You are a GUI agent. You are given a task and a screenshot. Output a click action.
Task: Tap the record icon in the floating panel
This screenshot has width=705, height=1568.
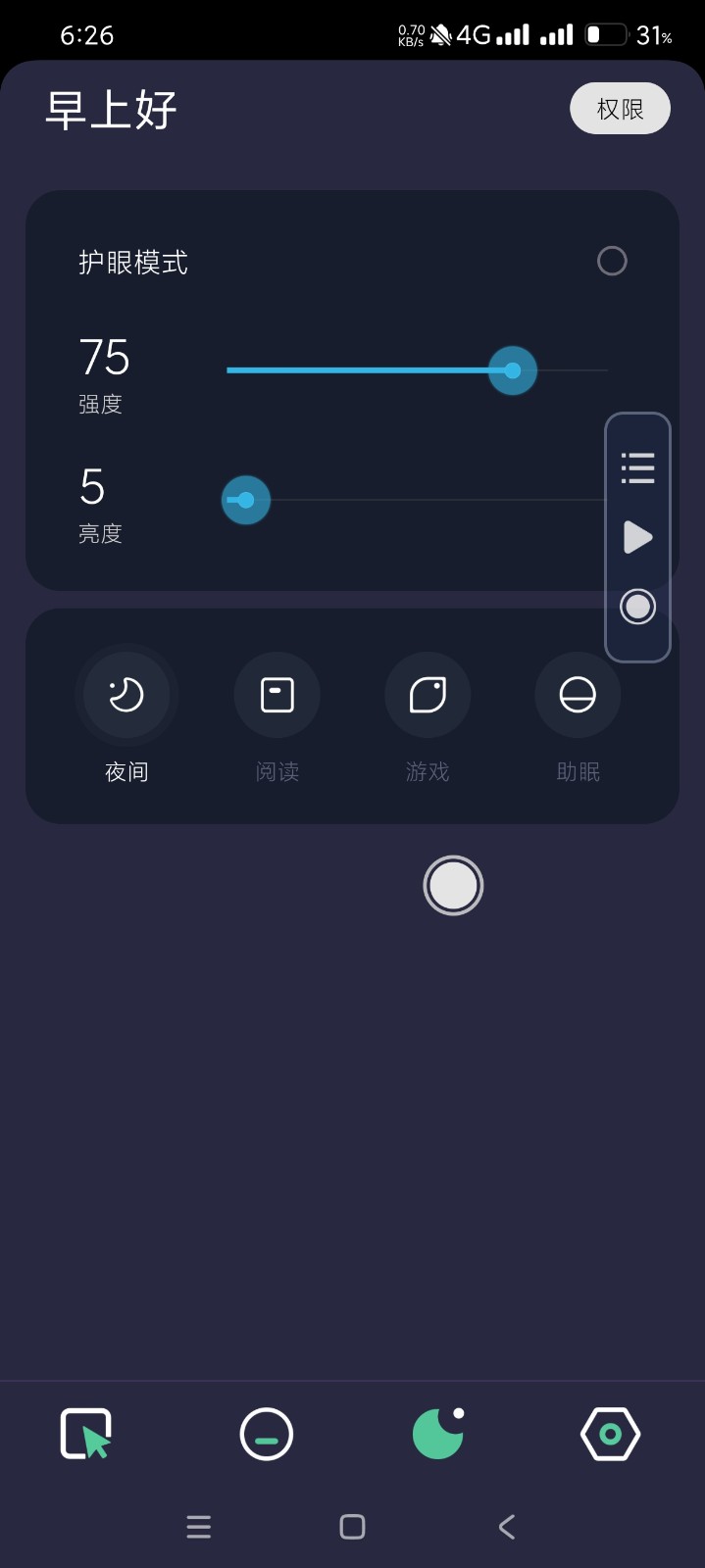[x=637, y=607]
